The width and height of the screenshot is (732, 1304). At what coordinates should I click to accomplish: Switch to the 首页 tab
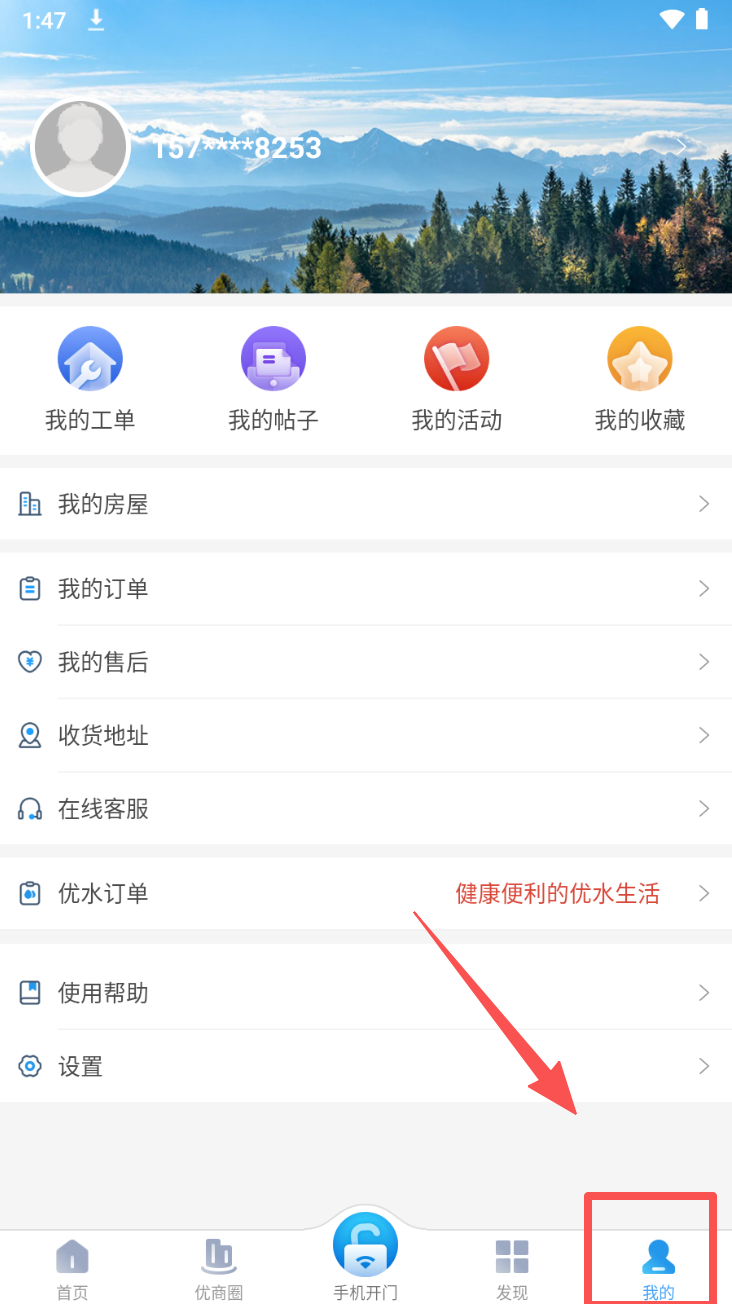(x=72, y=1268)
